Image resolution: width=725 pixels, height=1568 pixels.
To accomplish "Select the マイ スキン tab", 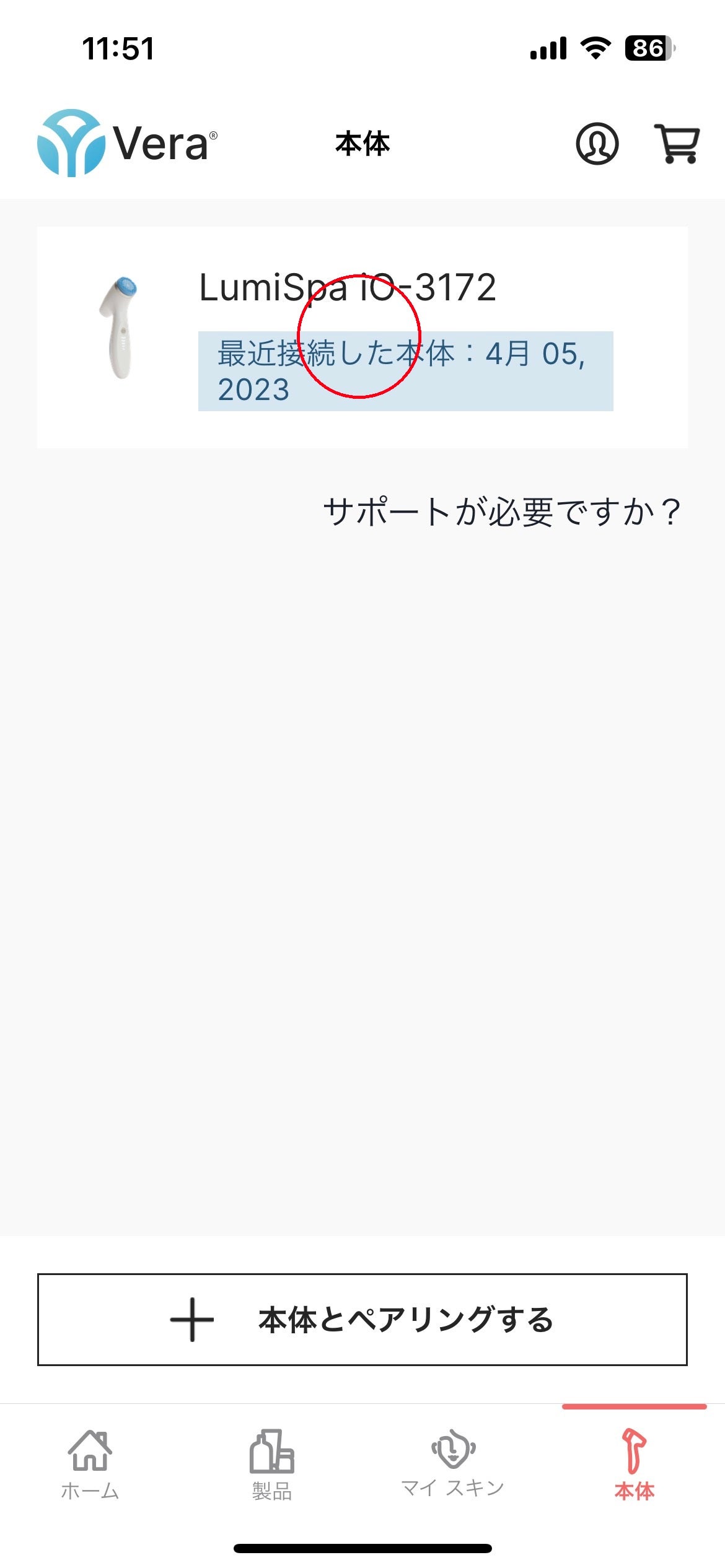I will click(x=453, y=1464).
